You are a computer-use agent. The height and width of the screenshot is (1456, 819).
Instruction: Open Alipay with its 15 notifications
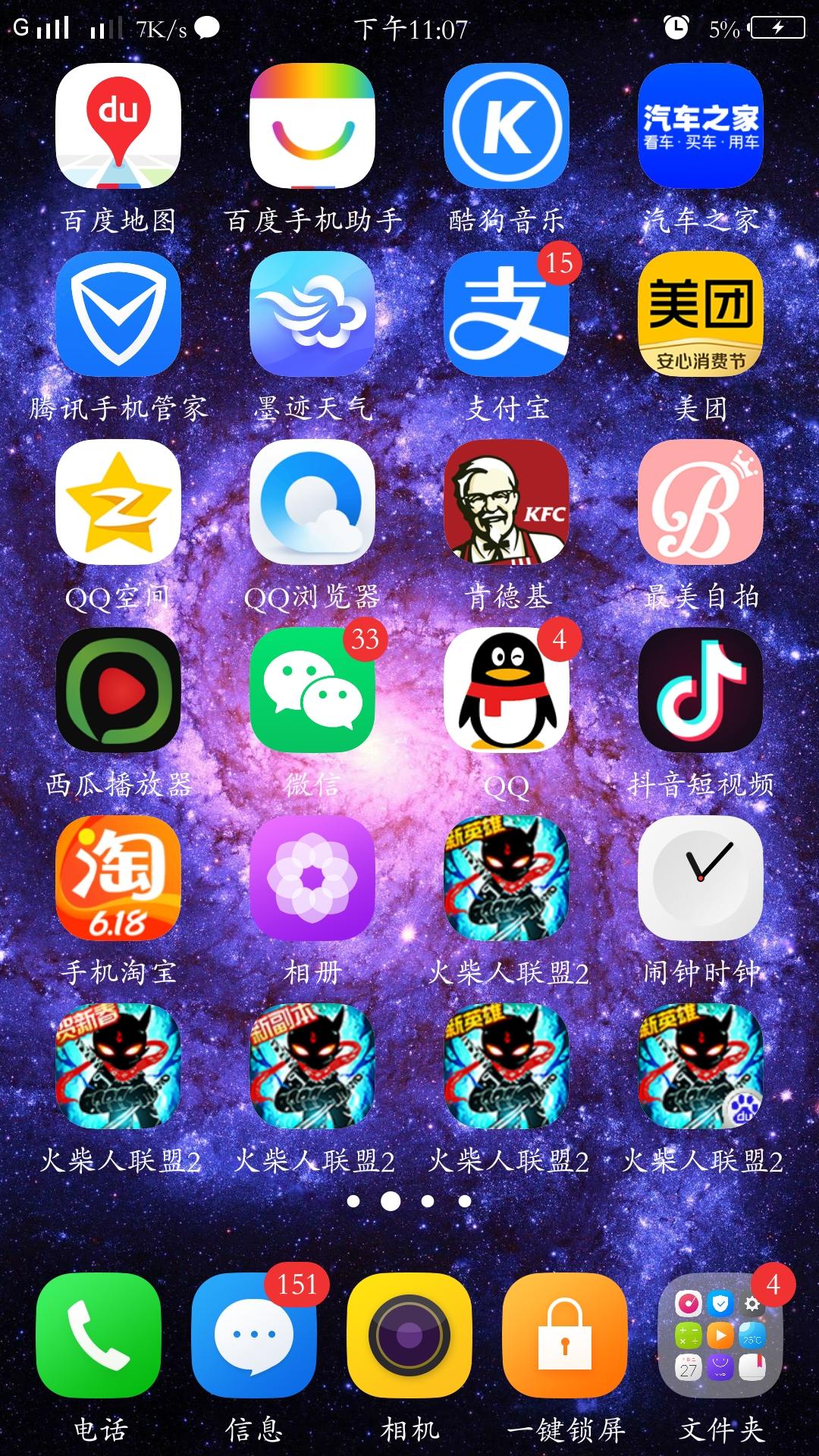point(506,315)
